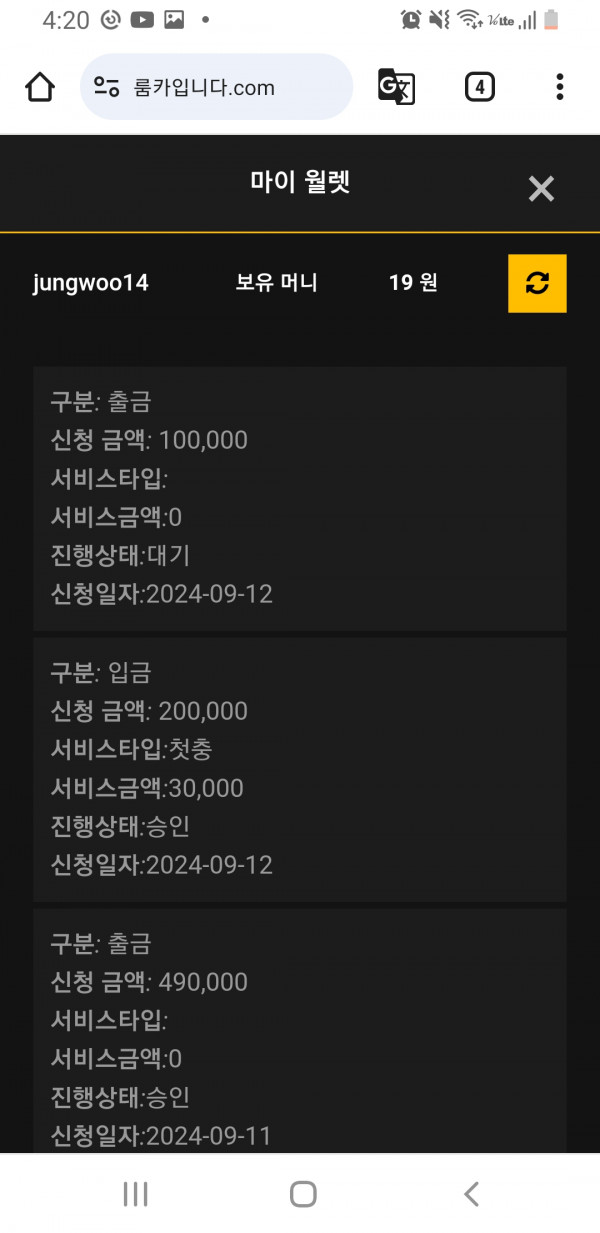Go back with the system back button
The image size is (600, 1233).
pos(472,1193)
